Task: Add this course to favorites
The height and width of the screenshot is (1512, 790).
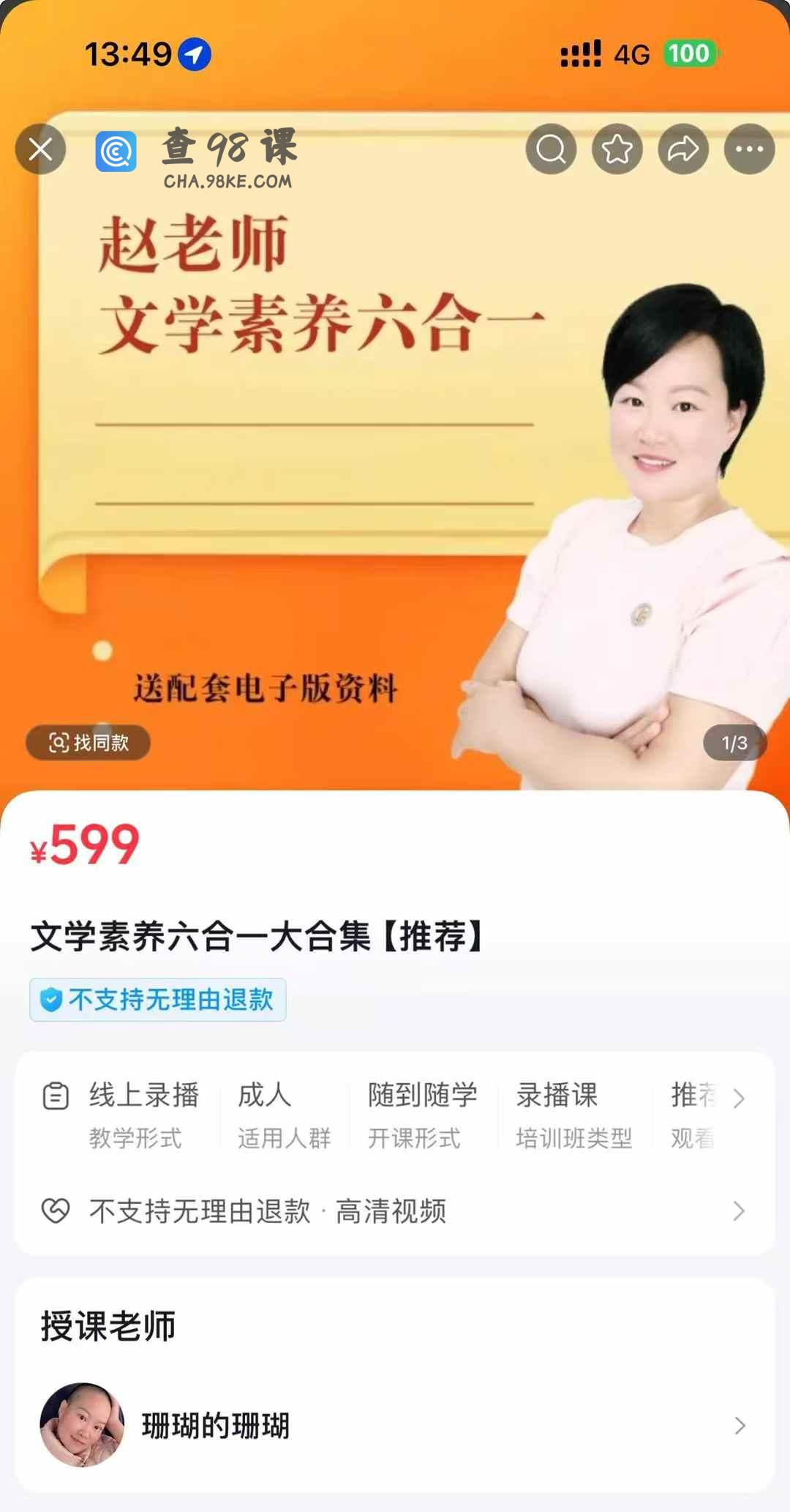Action: point(617,149)
